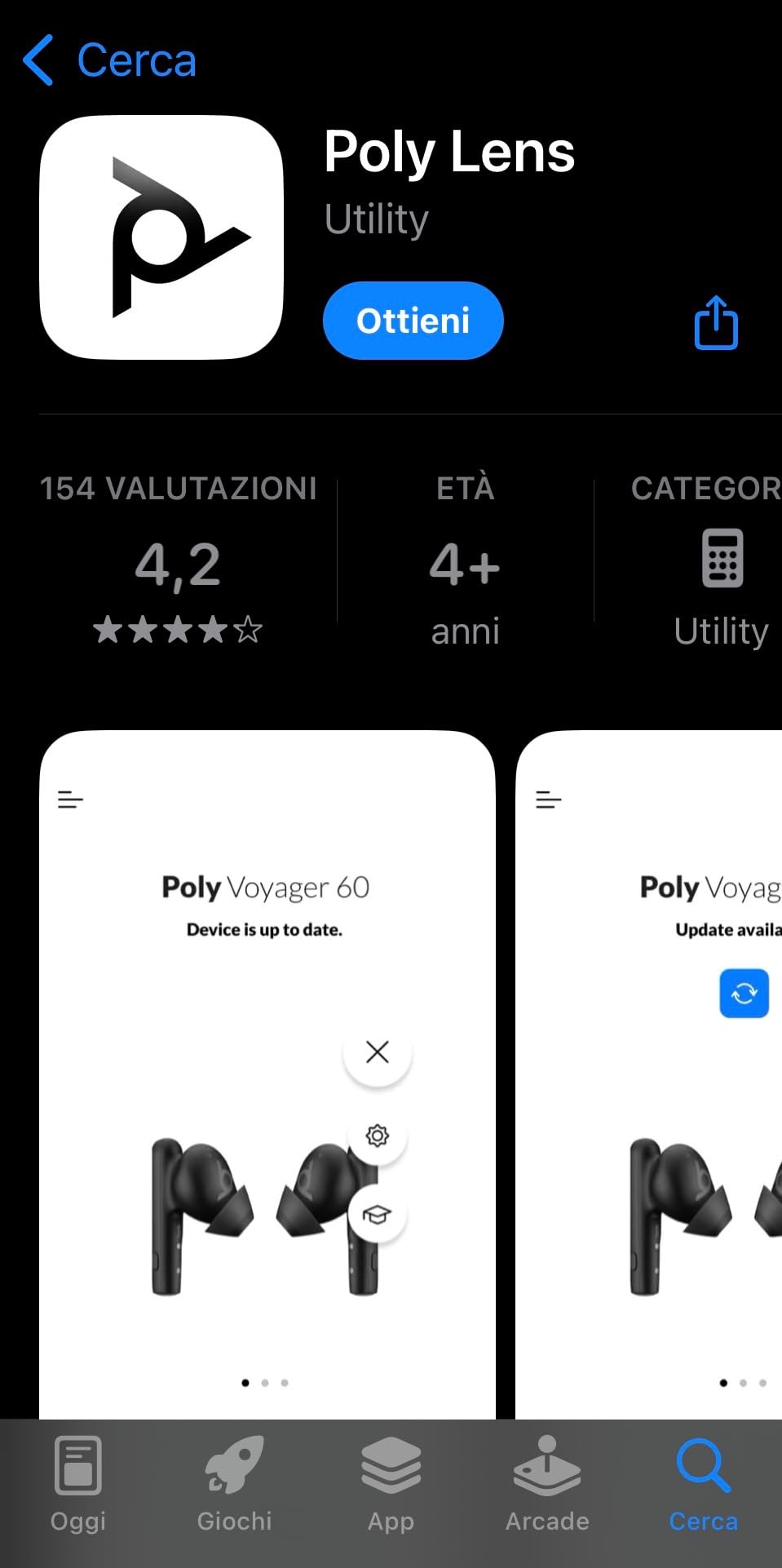The height and width of the screenshot is (1568, 782).
Task: Select the Cerca tab
Action: pos(703,1486)
